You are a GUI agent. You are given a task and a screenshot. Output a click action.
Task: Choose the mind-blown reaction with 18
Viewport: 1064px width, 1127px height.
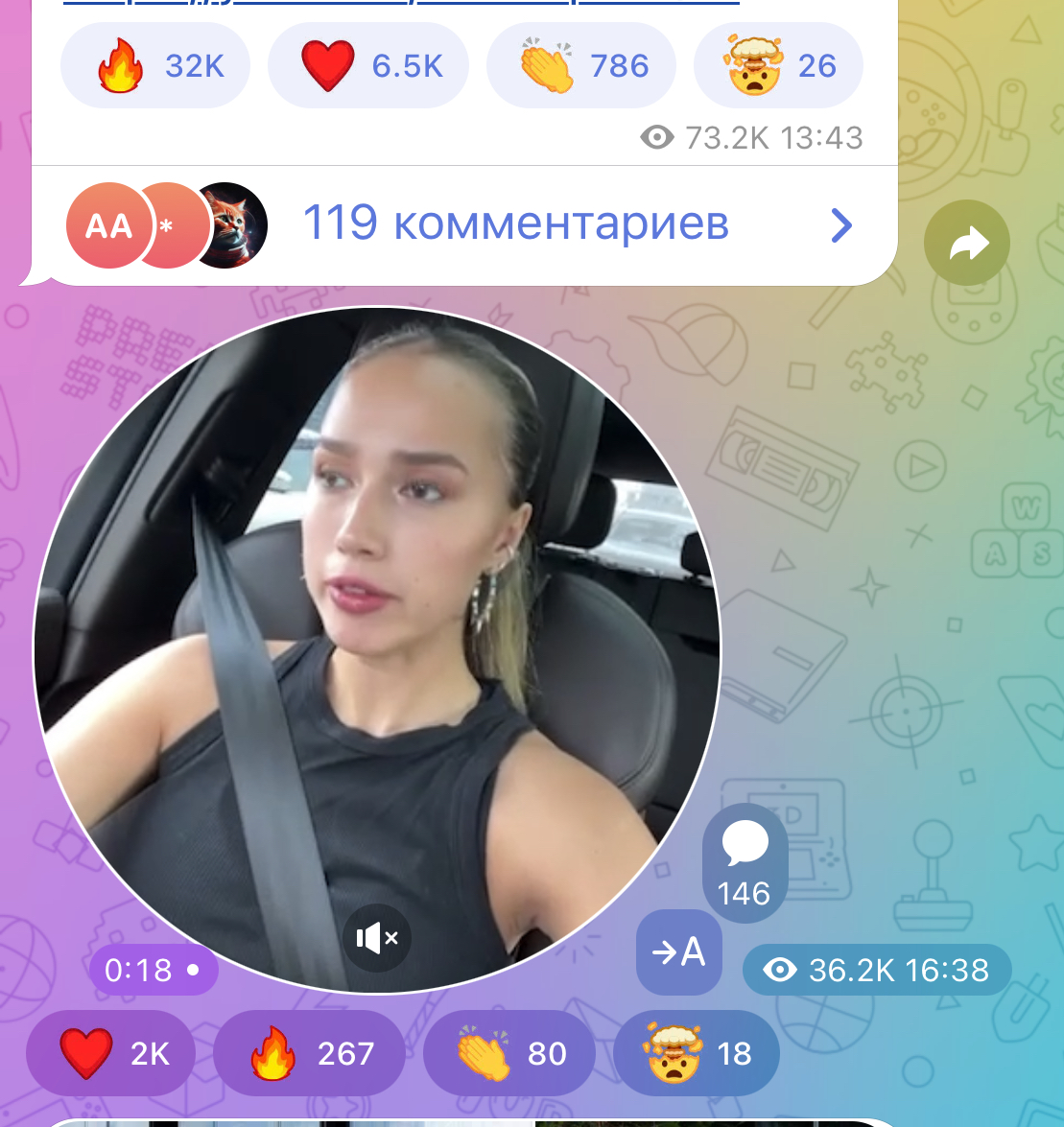tap(696, 1053)
